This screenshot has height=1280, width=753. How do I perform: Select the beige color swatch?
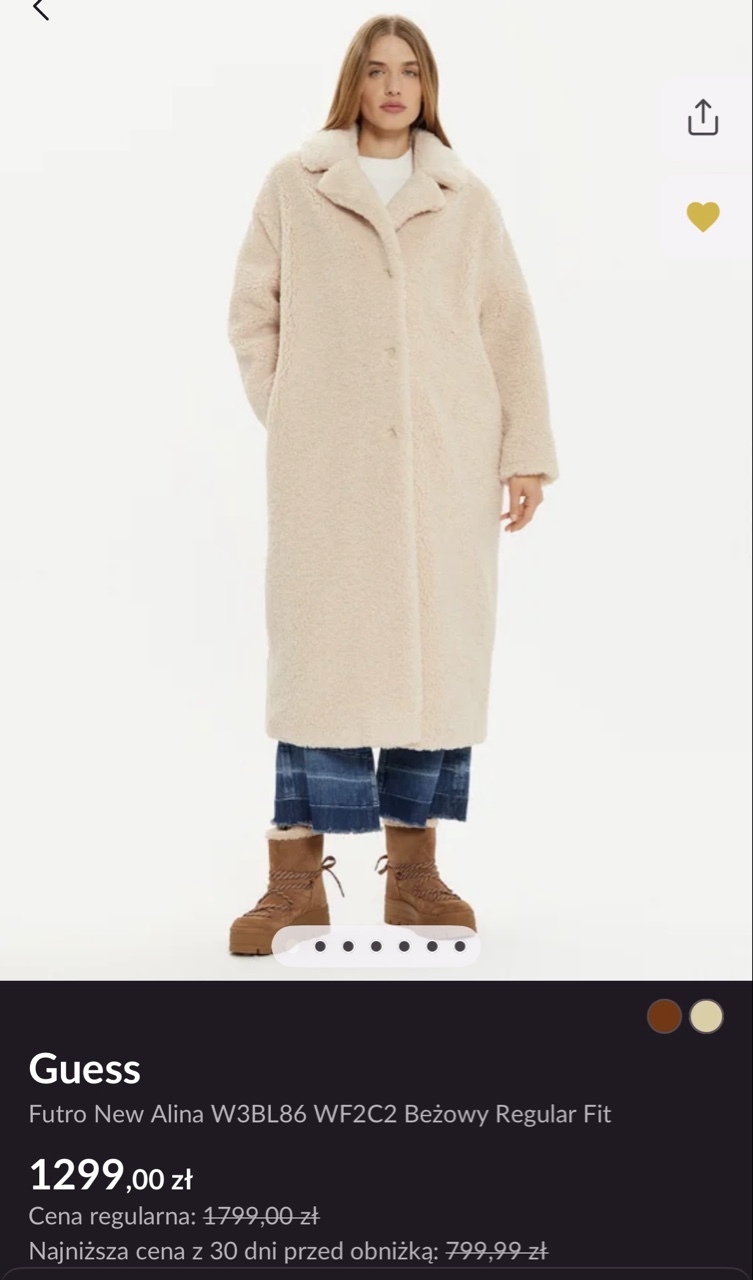coord(707,1016)
